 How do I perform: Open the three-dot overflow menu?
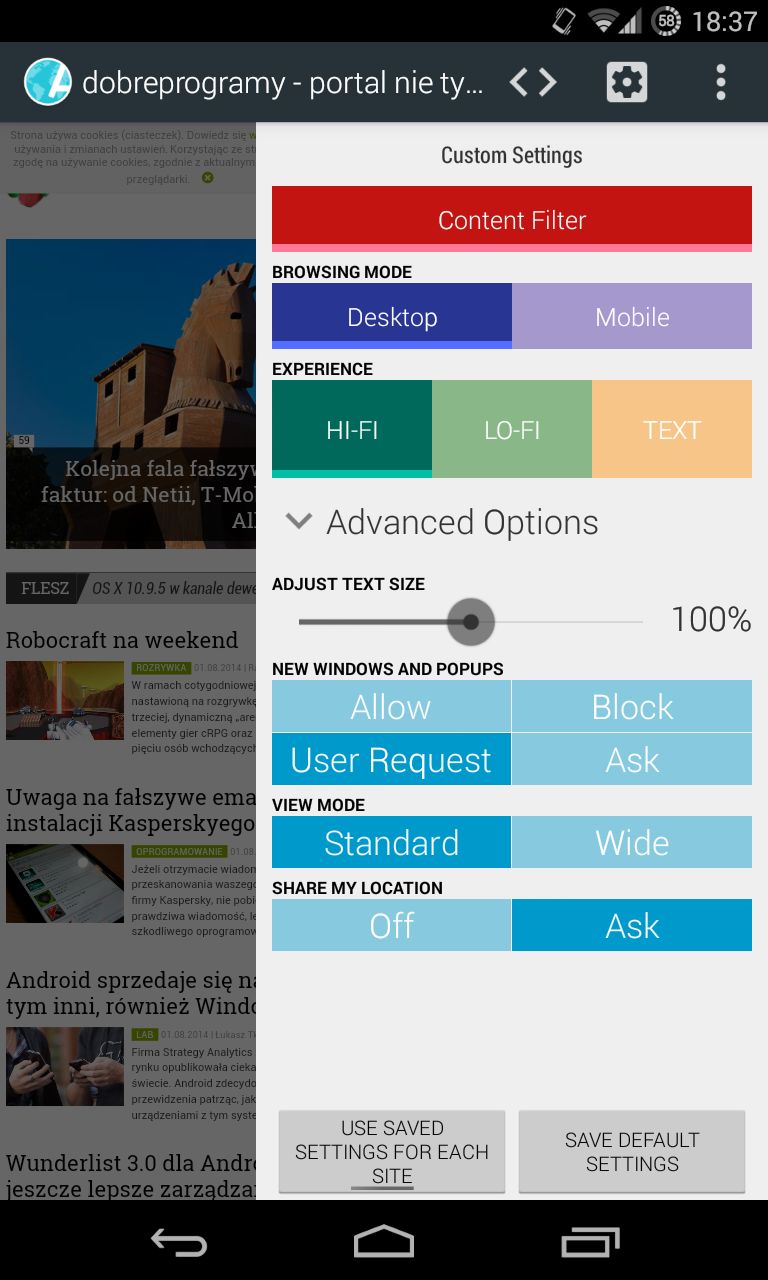[x=720, y=82]
